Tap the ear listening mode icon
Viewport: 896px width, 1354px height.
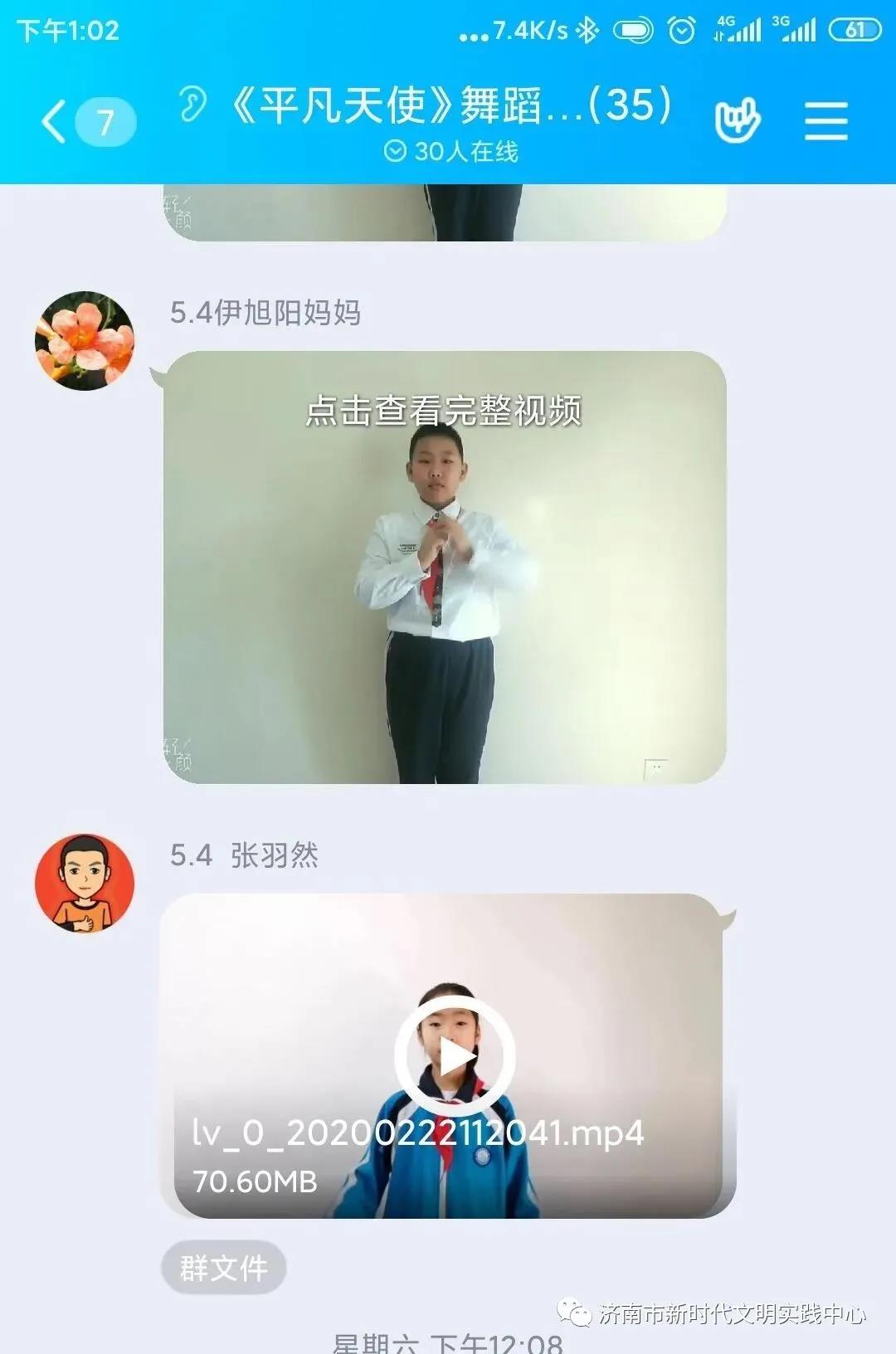(192, 105)
